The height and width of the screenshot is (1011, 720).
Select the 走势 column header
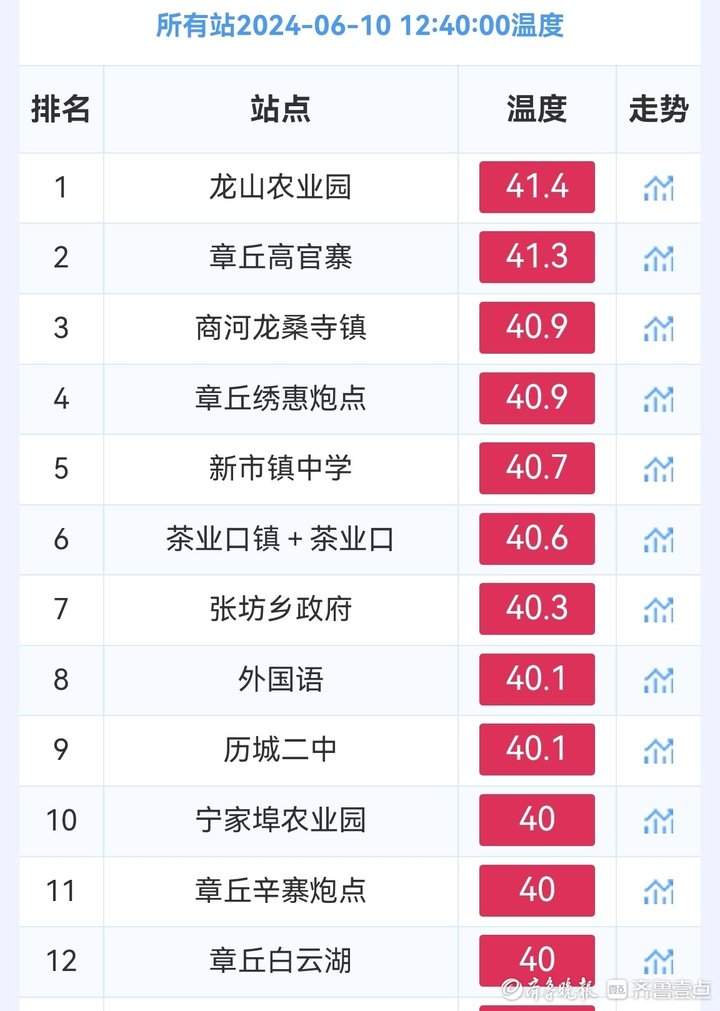pyautogui.click(x=658, y=110)
